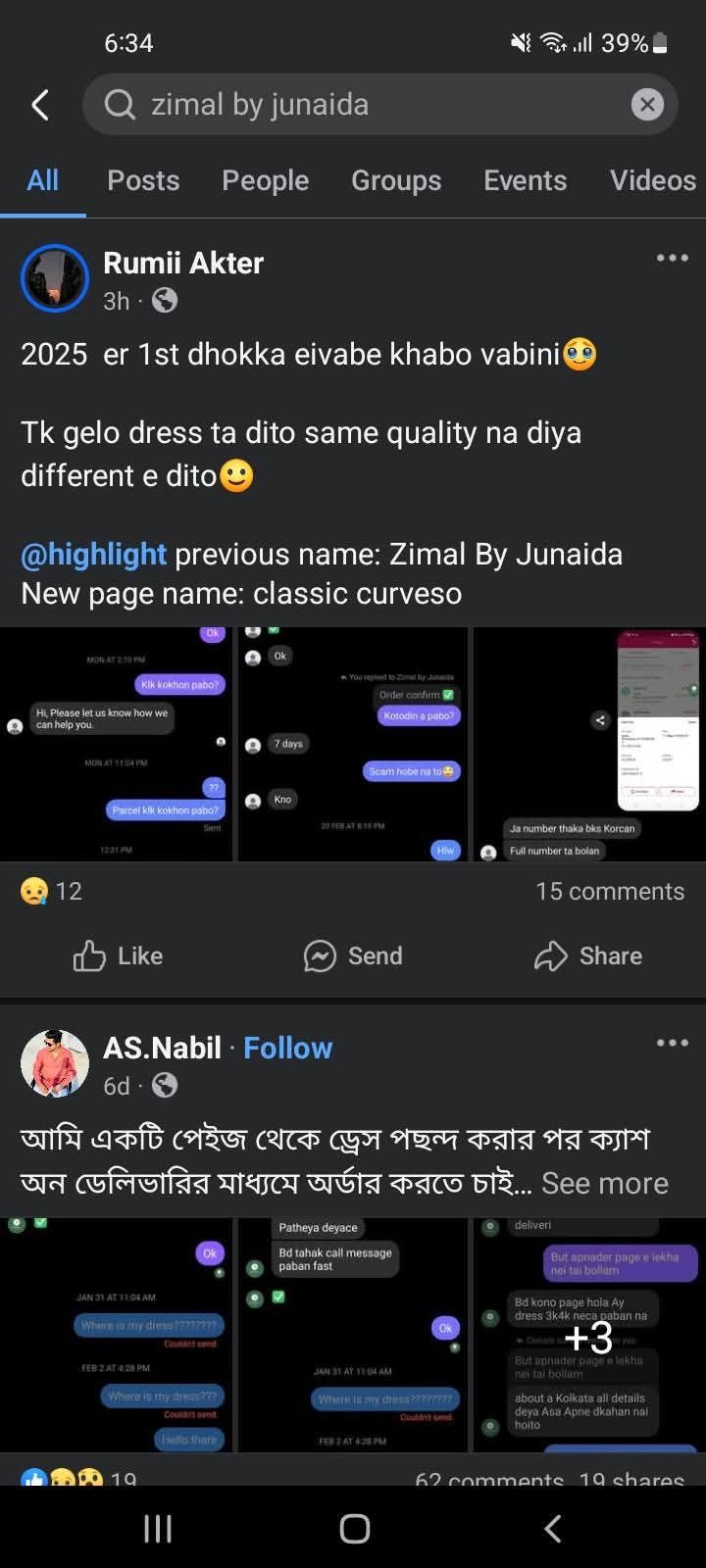Select the Events tab
The height and width of the screenshot is (1568, 706).
pyautogui.click(x=525, y=180)
